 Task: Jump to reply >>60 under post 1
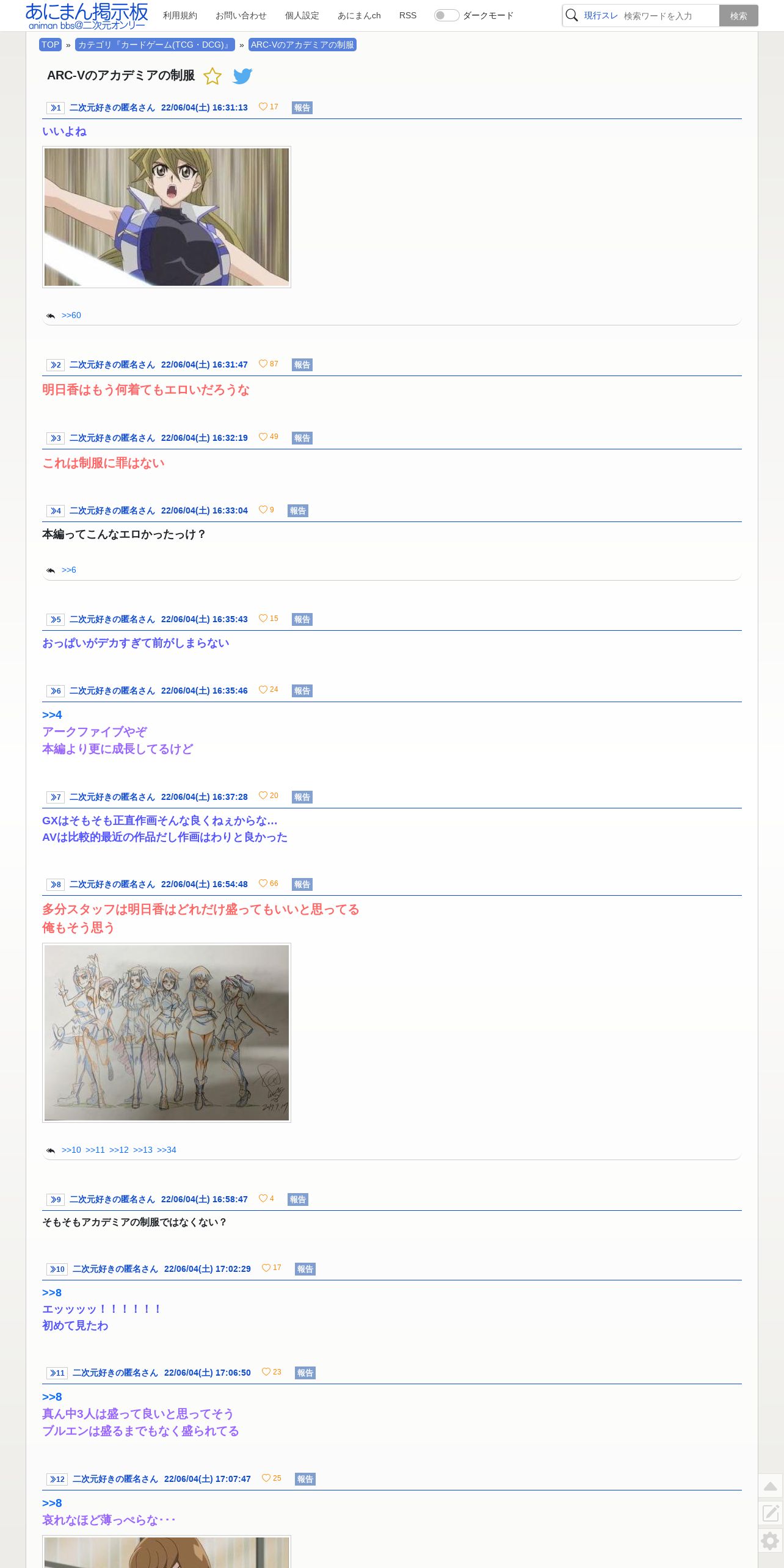71,315
